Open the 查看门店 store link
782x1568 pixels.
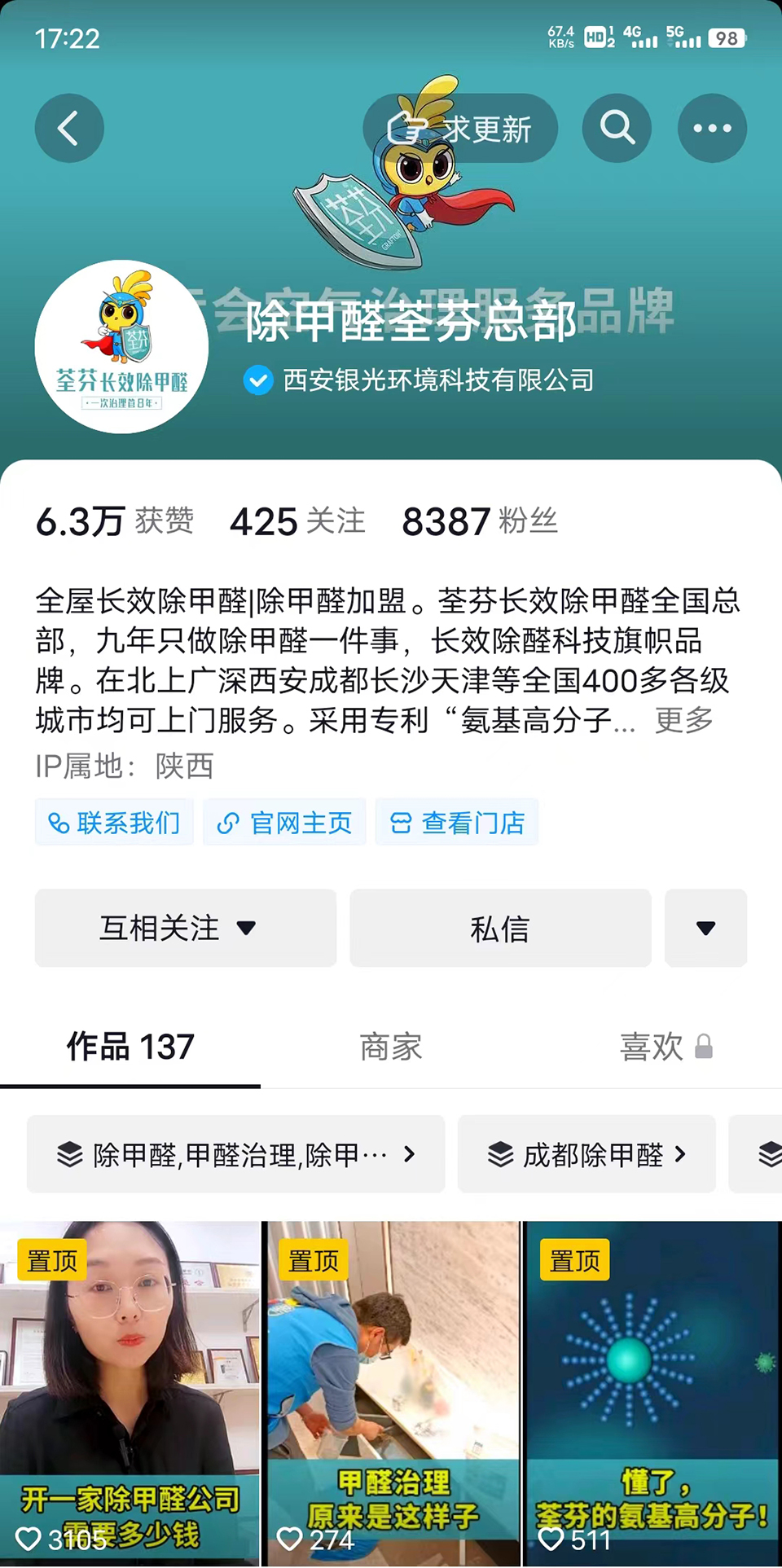coord(457,823)
